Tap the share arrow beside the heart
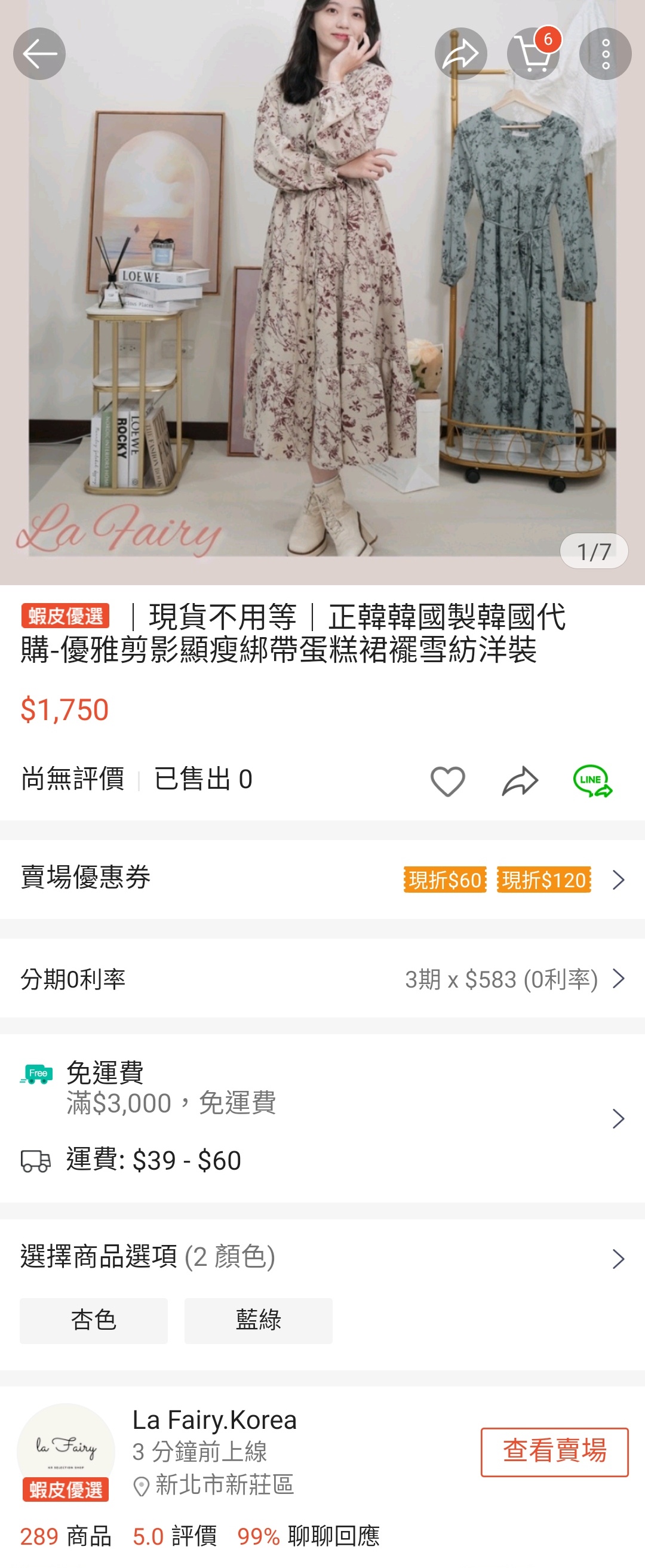 (520, 781)
